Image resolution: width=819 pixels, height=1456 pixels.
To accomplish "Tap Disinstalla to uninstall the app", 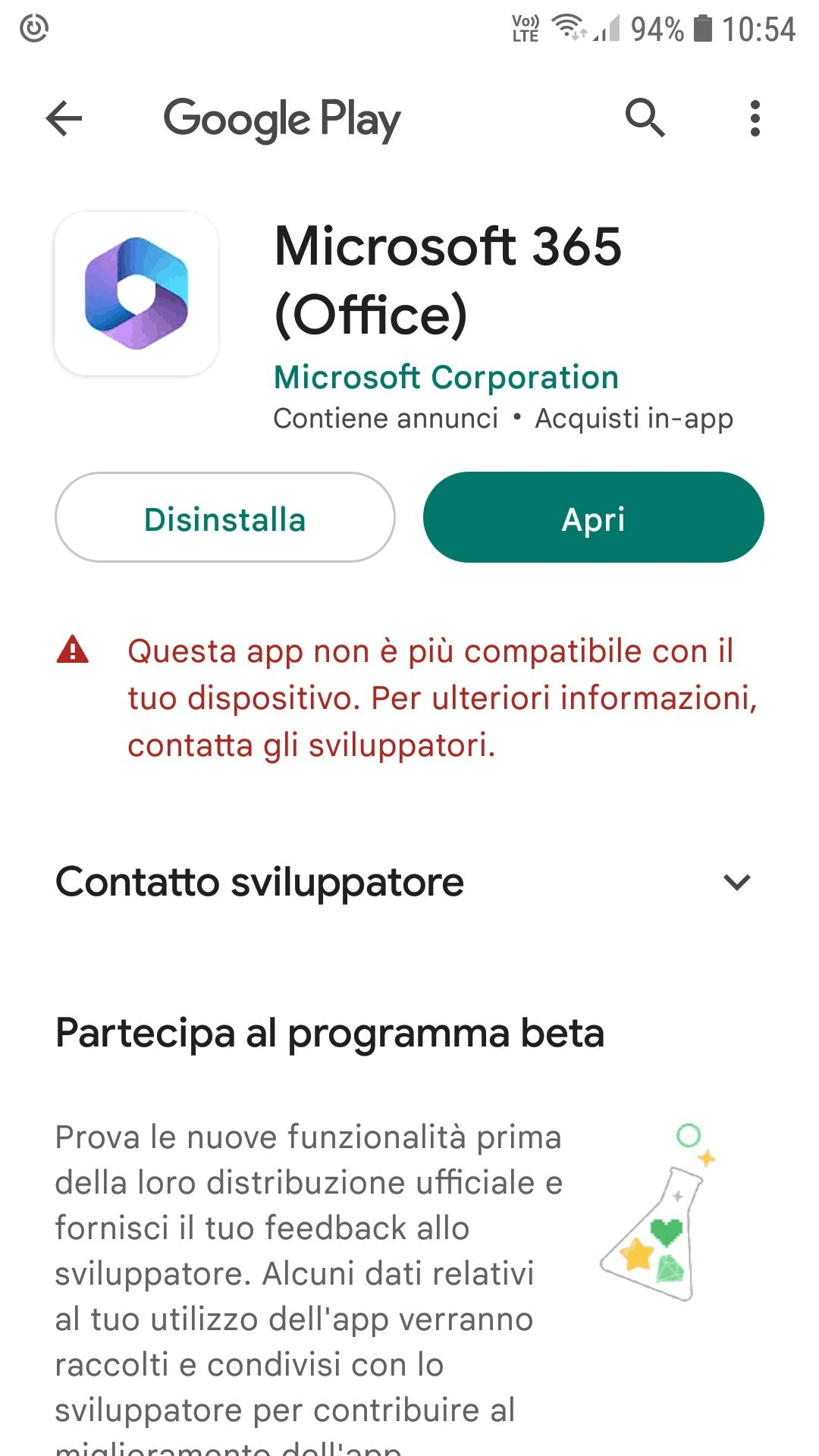I will pyautogui.click(x=225, y=518).
